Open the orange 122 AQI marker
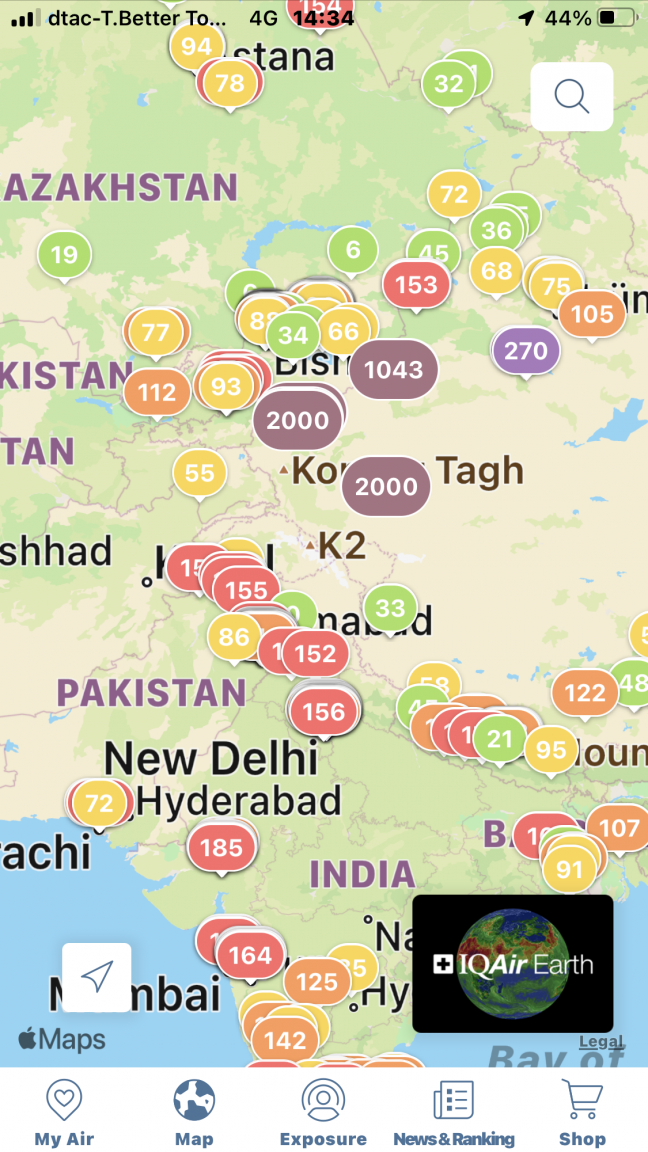 (585, 693)
